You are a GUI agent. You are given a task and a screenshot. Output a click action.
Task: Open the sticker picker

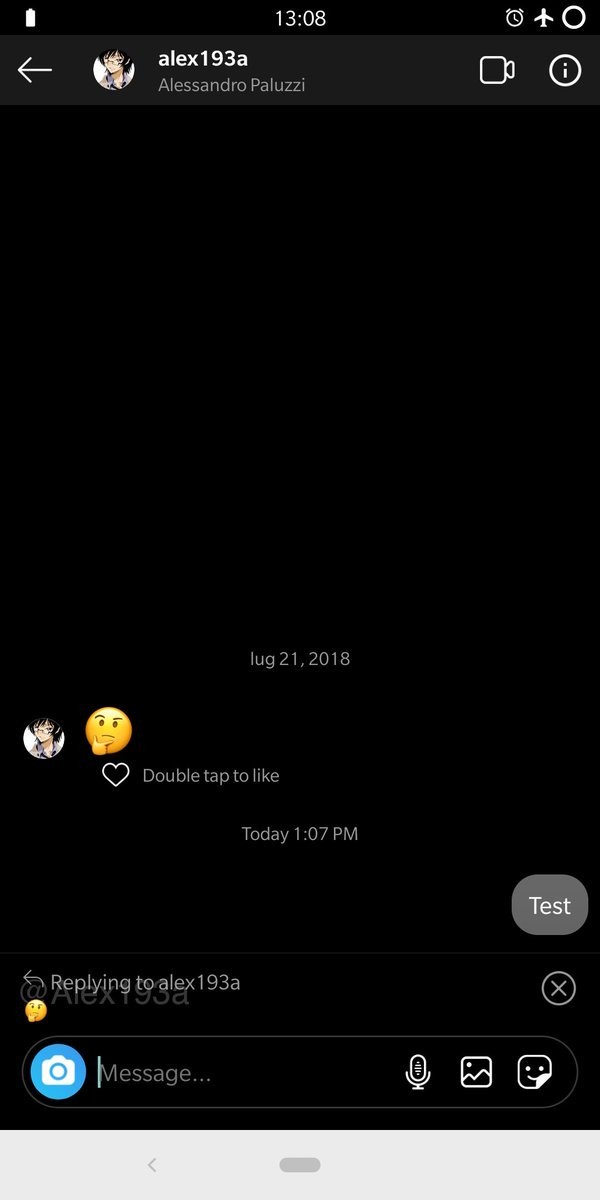(x=535, y=1072)
